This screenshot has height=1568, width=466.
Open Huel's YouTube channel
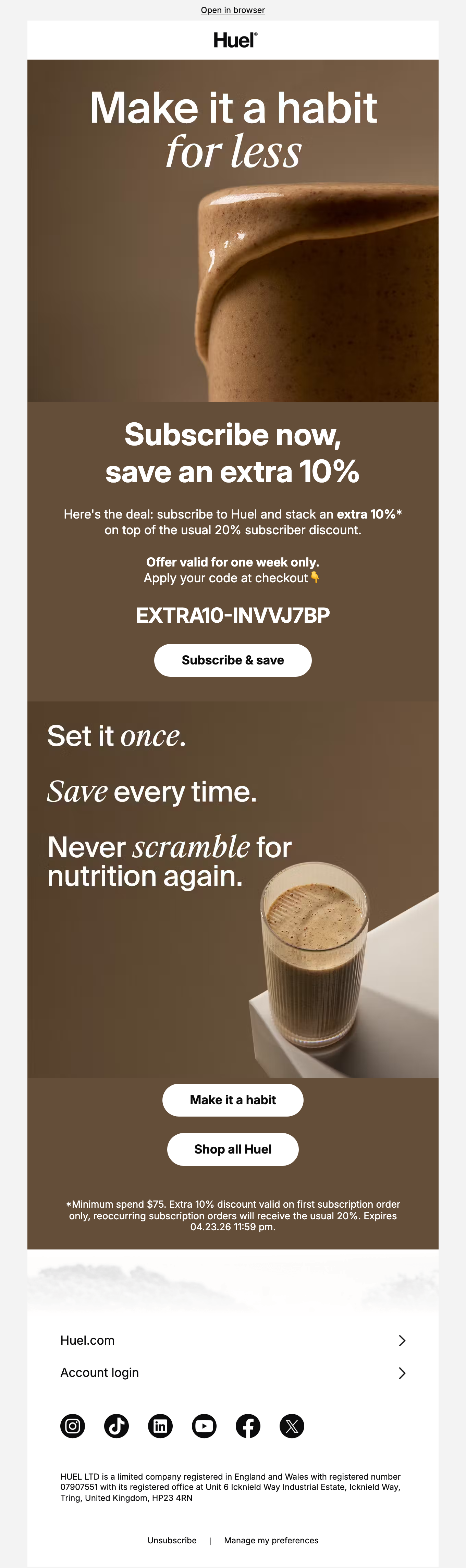pyautogui.click(x=204, y=1426)
